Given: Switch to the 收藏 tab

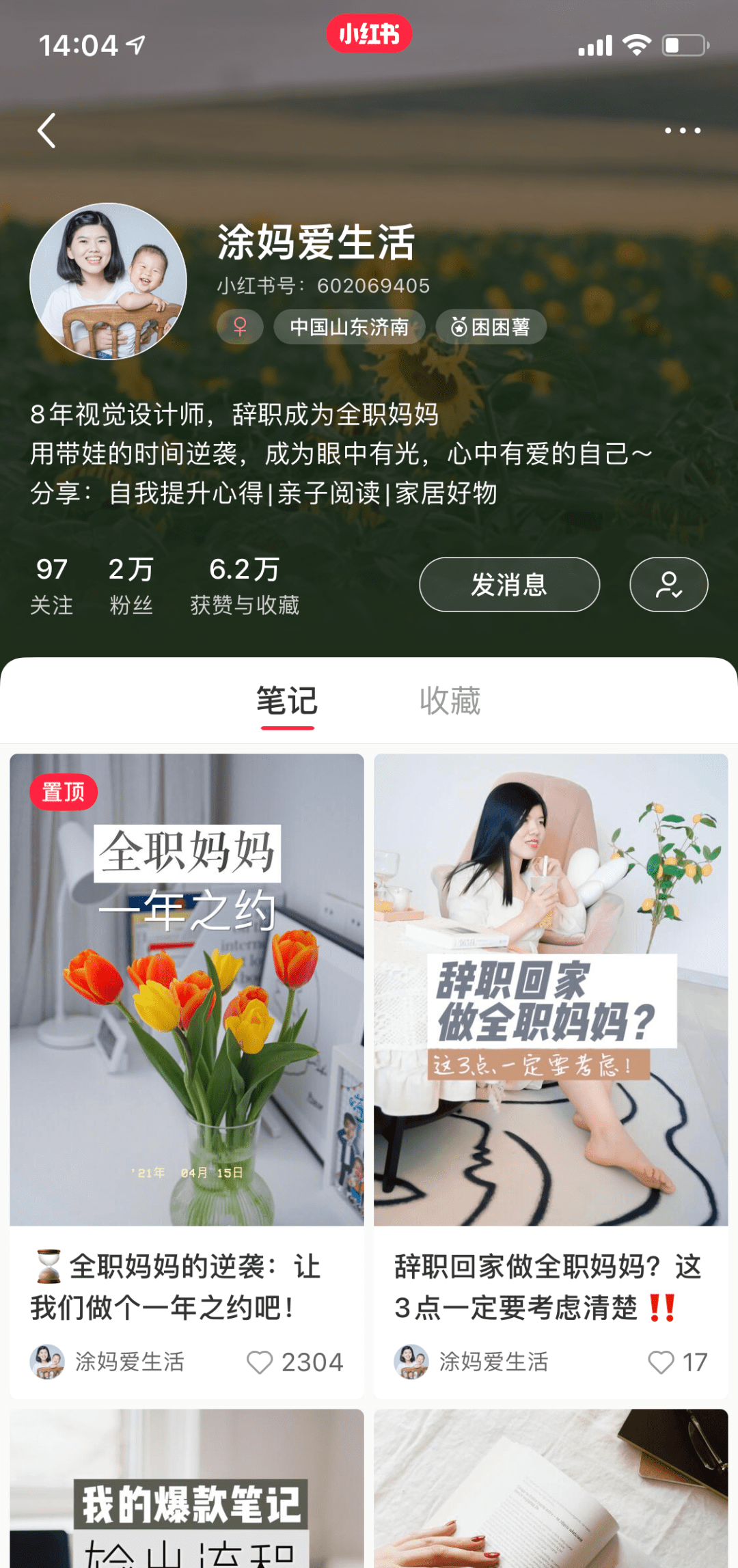Looking at the screenshot, I should click(x=450, y=701).
